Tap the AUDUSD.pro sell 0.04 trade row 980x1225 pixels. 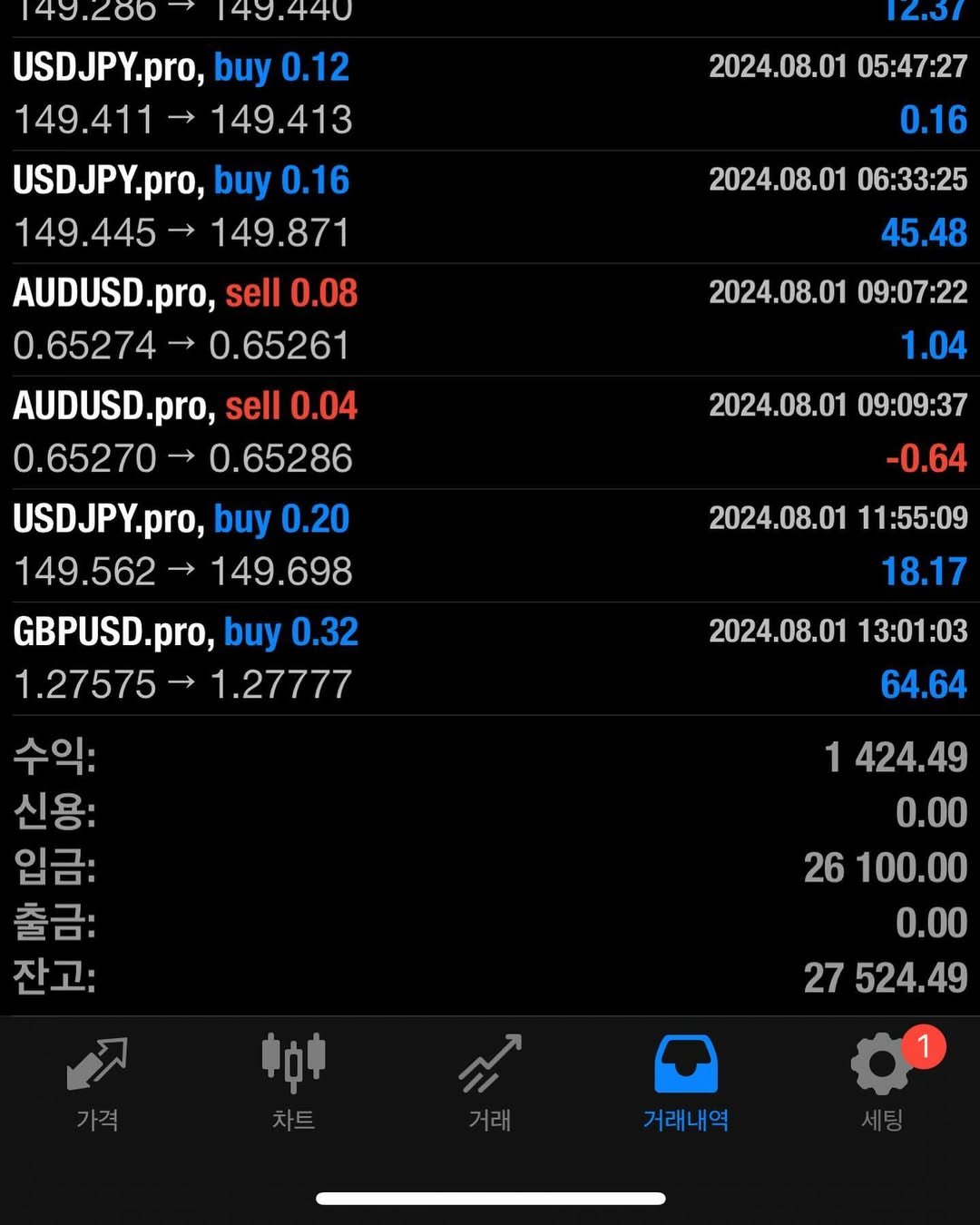tap(490, 433)
